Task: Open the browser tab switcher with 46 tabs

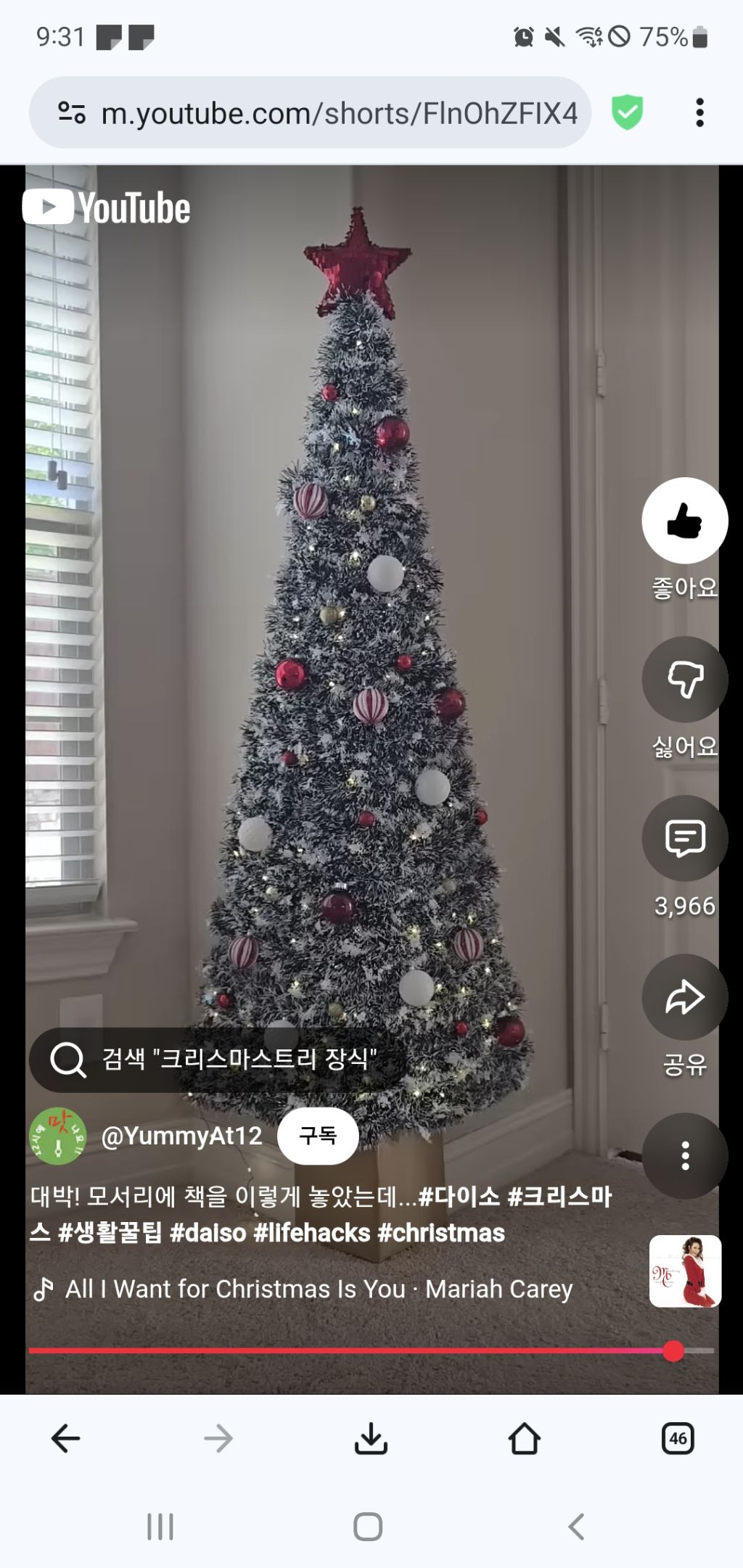Action: (678, 1438)
